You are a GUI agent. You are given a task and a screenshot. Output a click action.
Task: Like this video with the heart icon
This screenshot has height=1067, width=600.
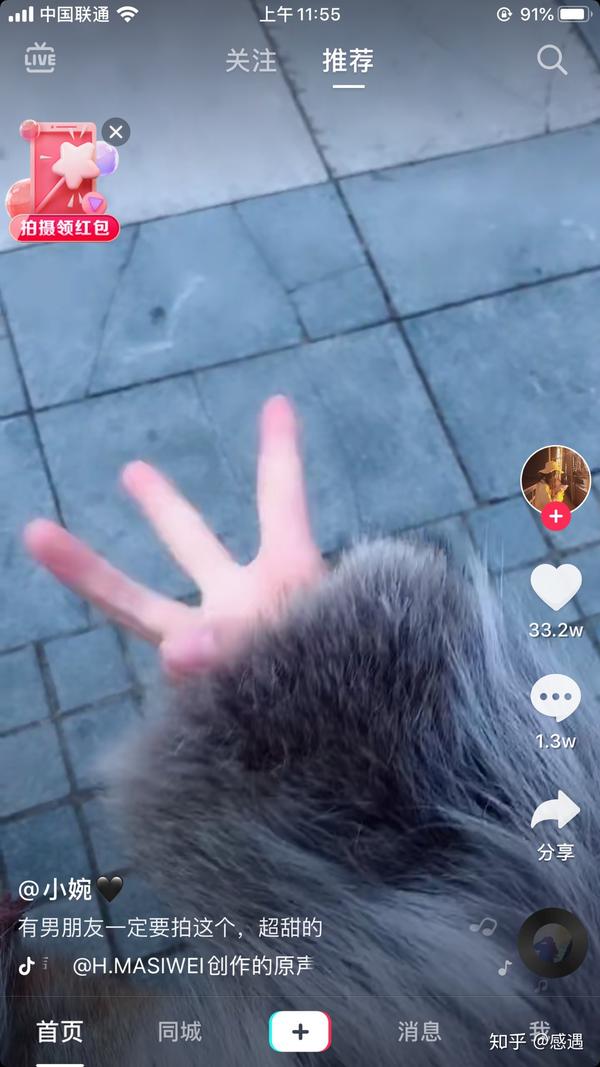pos(556,588)
